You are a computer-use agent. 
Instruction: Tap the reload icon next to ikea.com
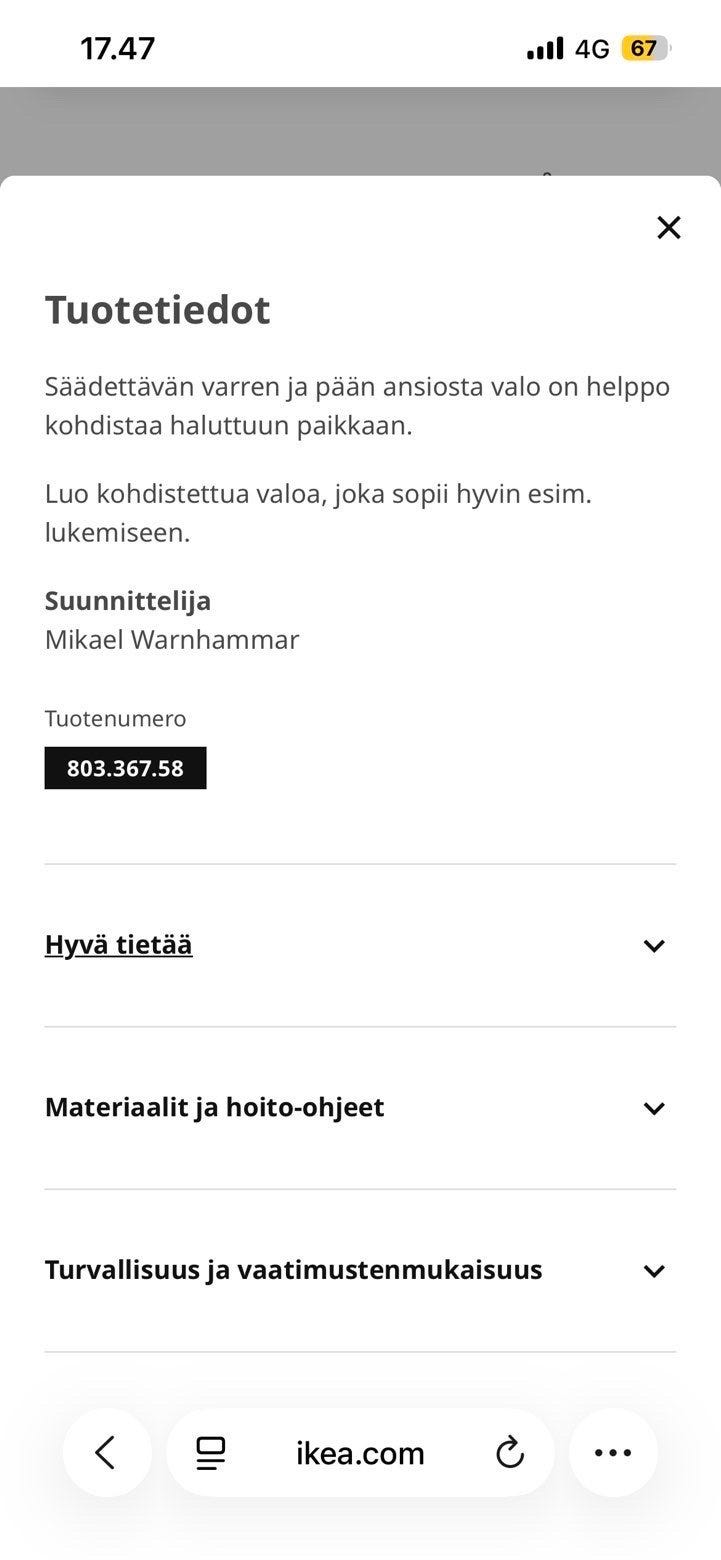pyautogui.click(x=510, y=1452)
